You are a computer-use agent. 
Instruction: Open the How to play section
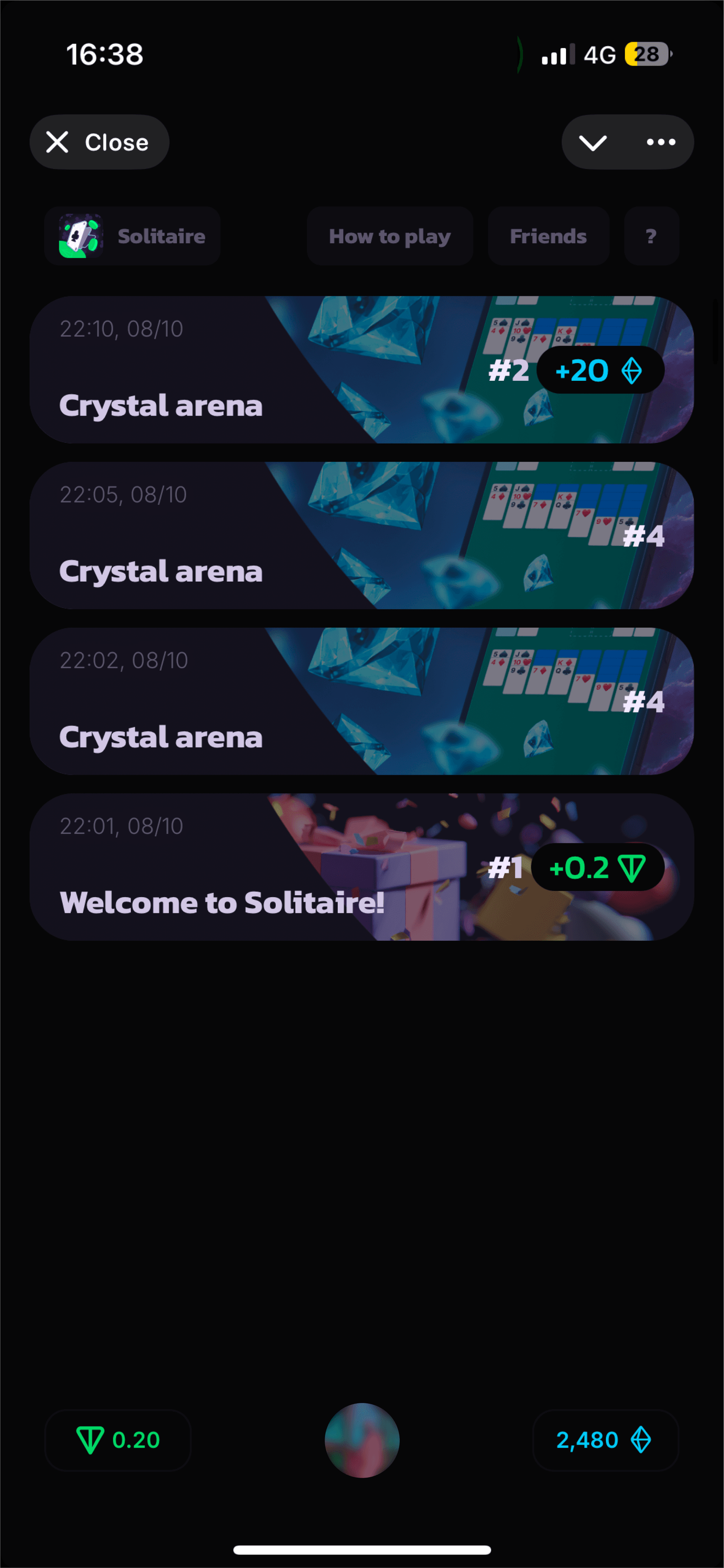389,235
